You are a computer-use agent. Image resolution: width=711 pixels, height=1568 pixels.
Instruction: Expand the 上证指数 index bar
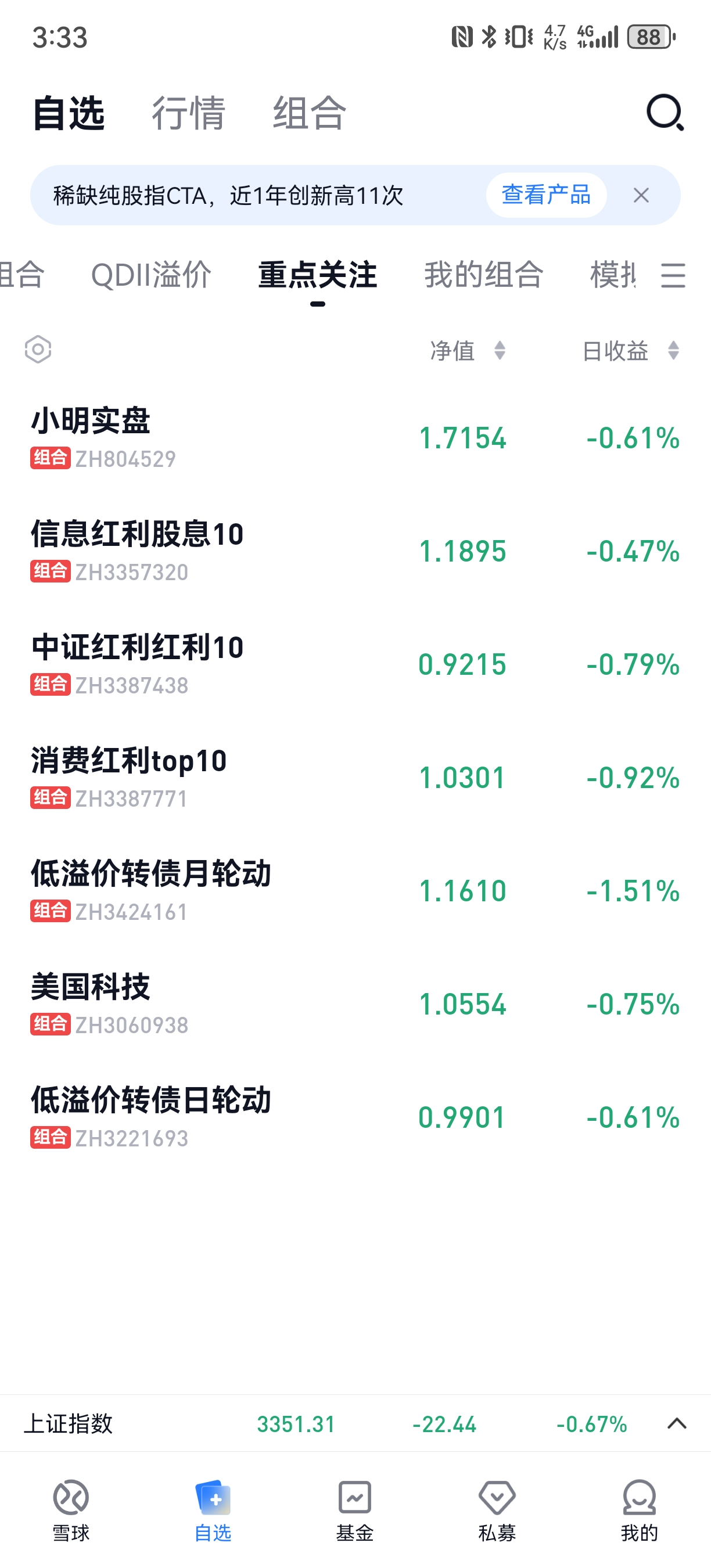point(677,1424)
